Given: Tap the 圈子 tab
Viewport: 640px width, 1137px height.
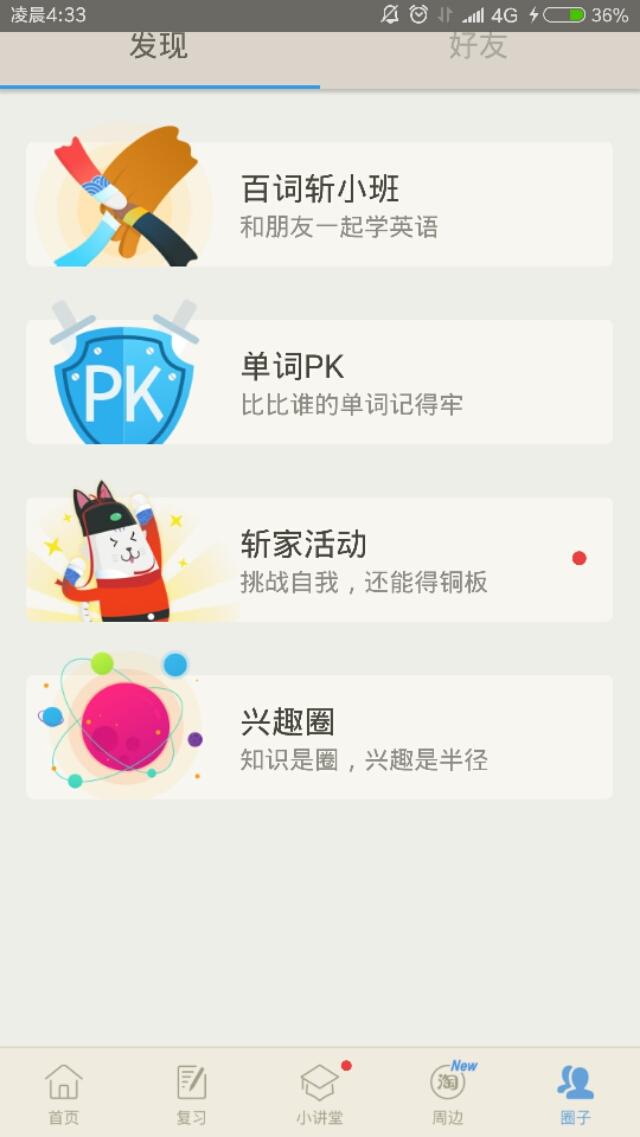Looking at the screenshot, I should pos(575,1093).
